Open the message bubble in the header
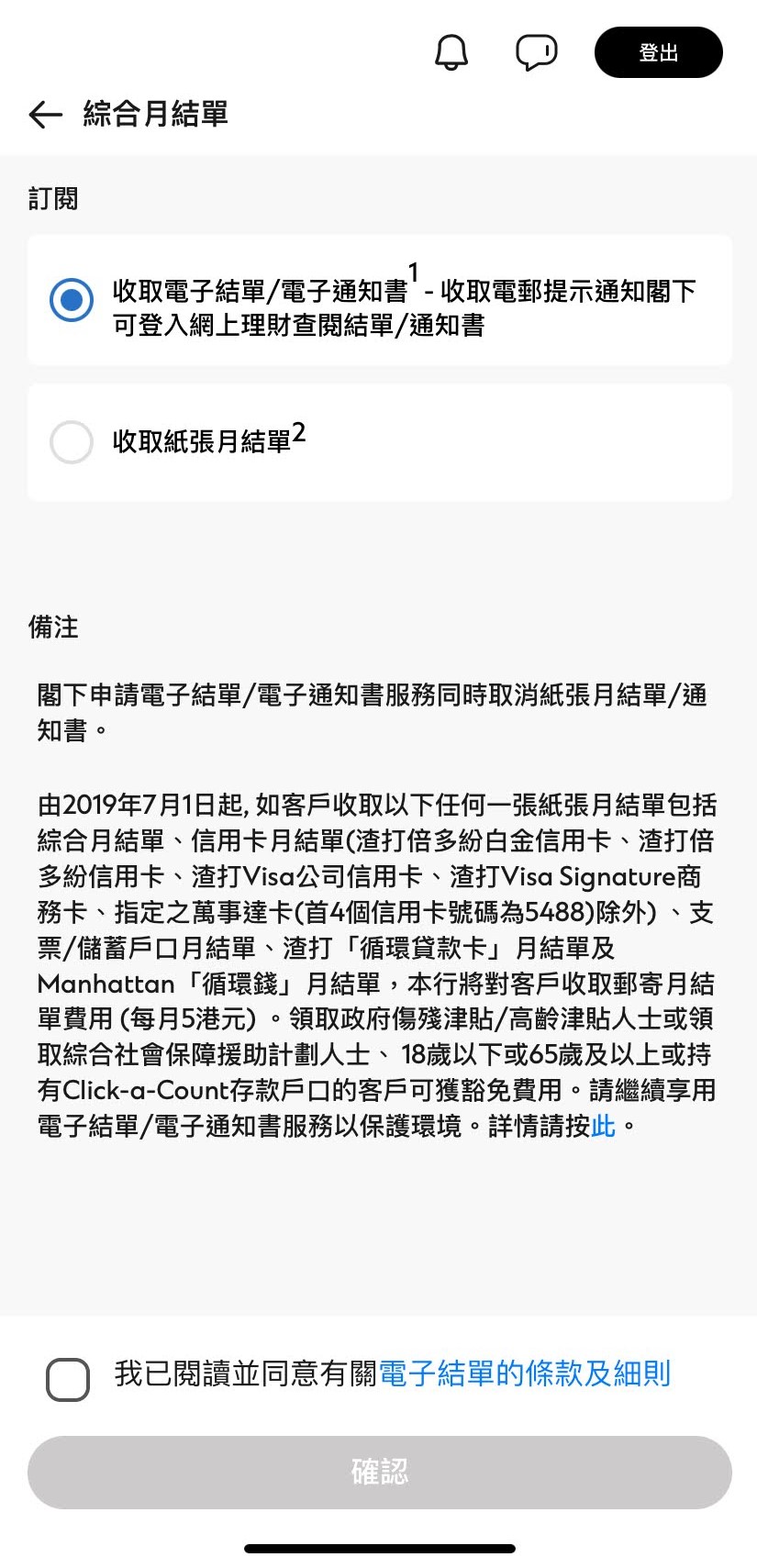757x1568 pixels. pyautogui.click(x=537, y=52)
